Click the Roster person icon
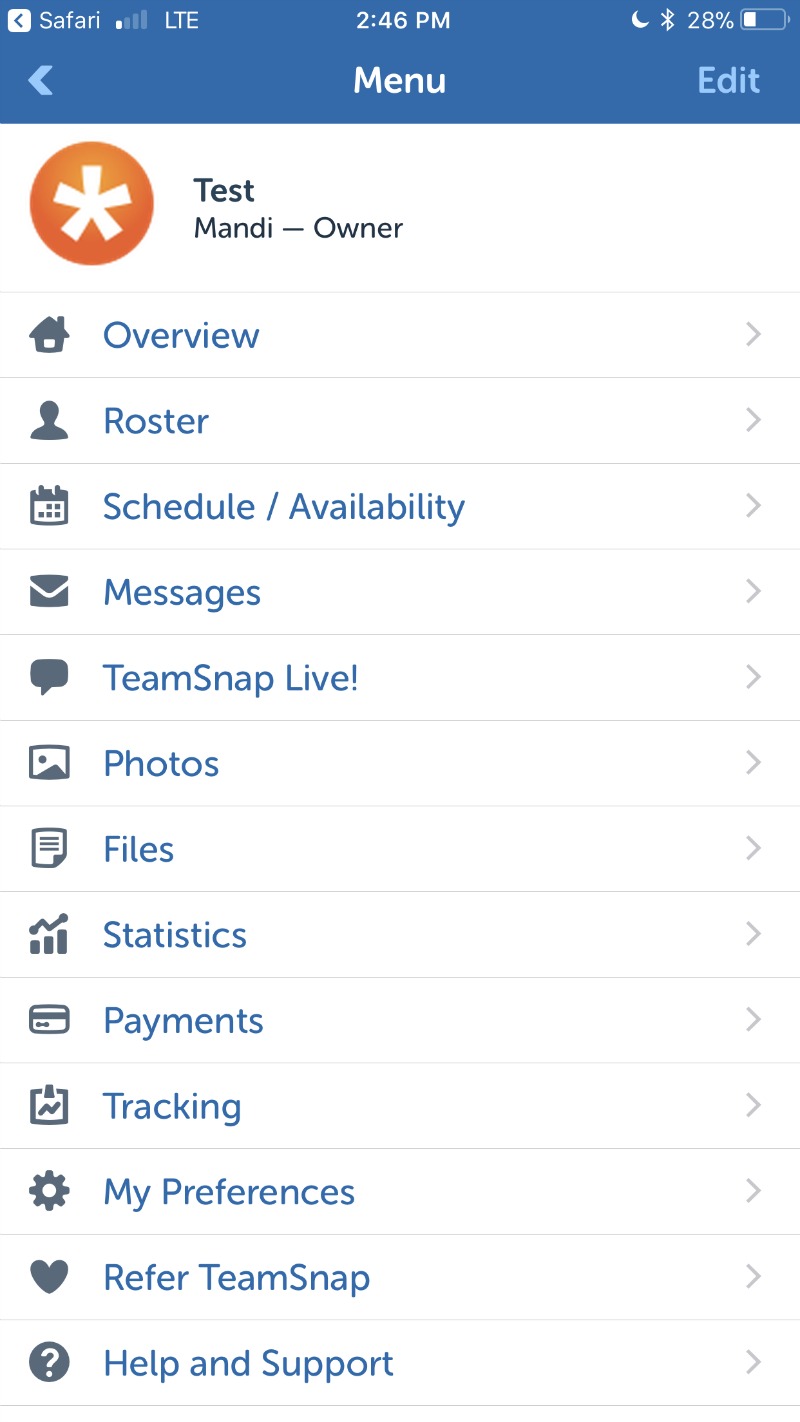 click(48, 420)
